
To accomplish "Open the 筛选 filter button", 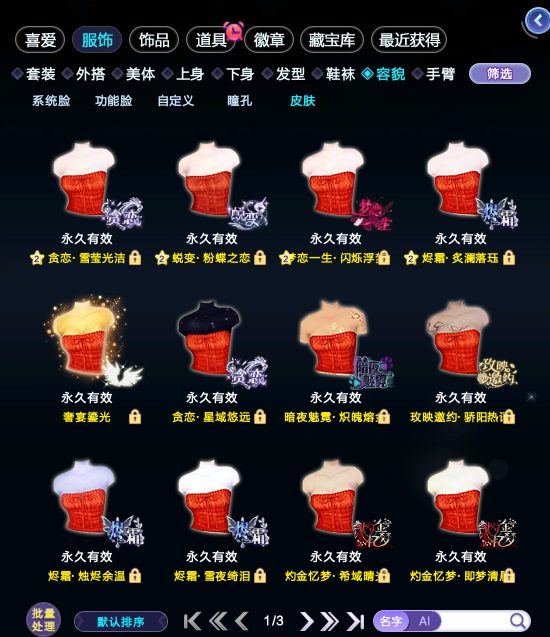I will tap(500, 74).
